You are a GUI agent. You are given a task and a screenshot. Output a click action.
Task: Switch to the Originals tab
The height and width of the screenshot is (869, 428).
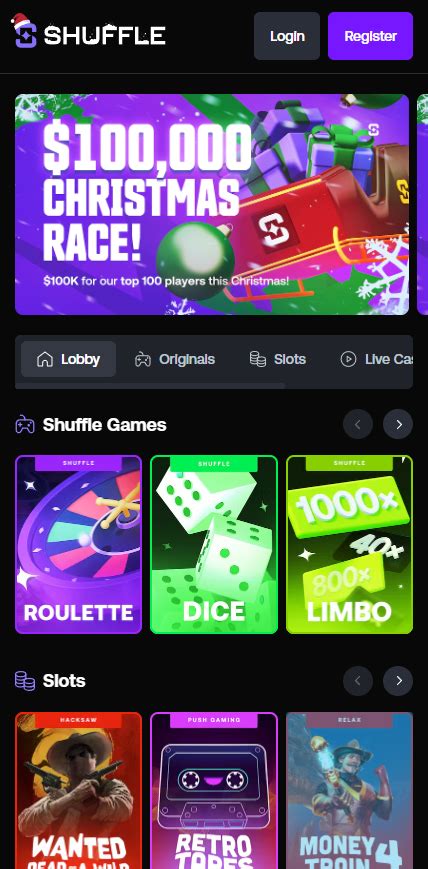175,359
